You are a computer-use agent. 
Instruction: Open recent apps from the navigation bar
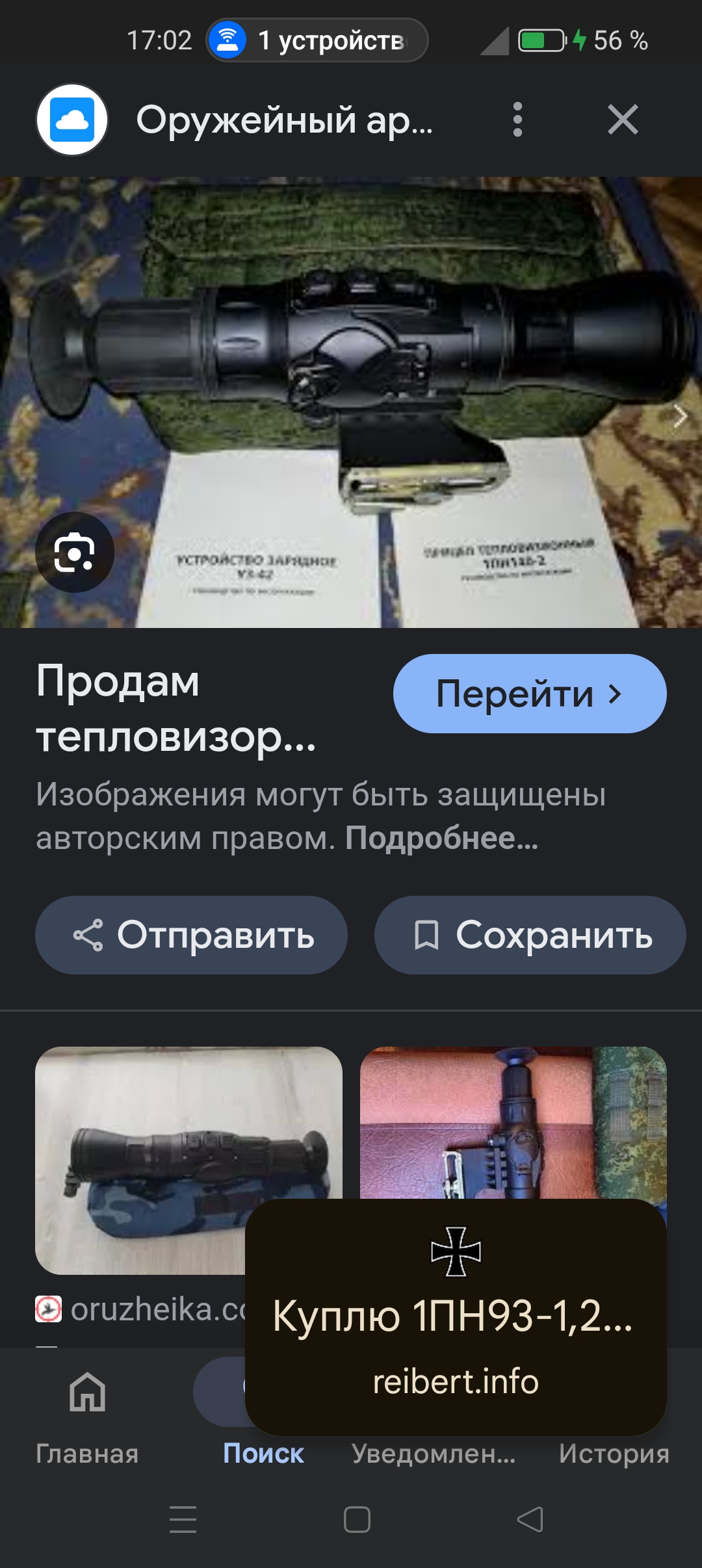click(183, 1519)
